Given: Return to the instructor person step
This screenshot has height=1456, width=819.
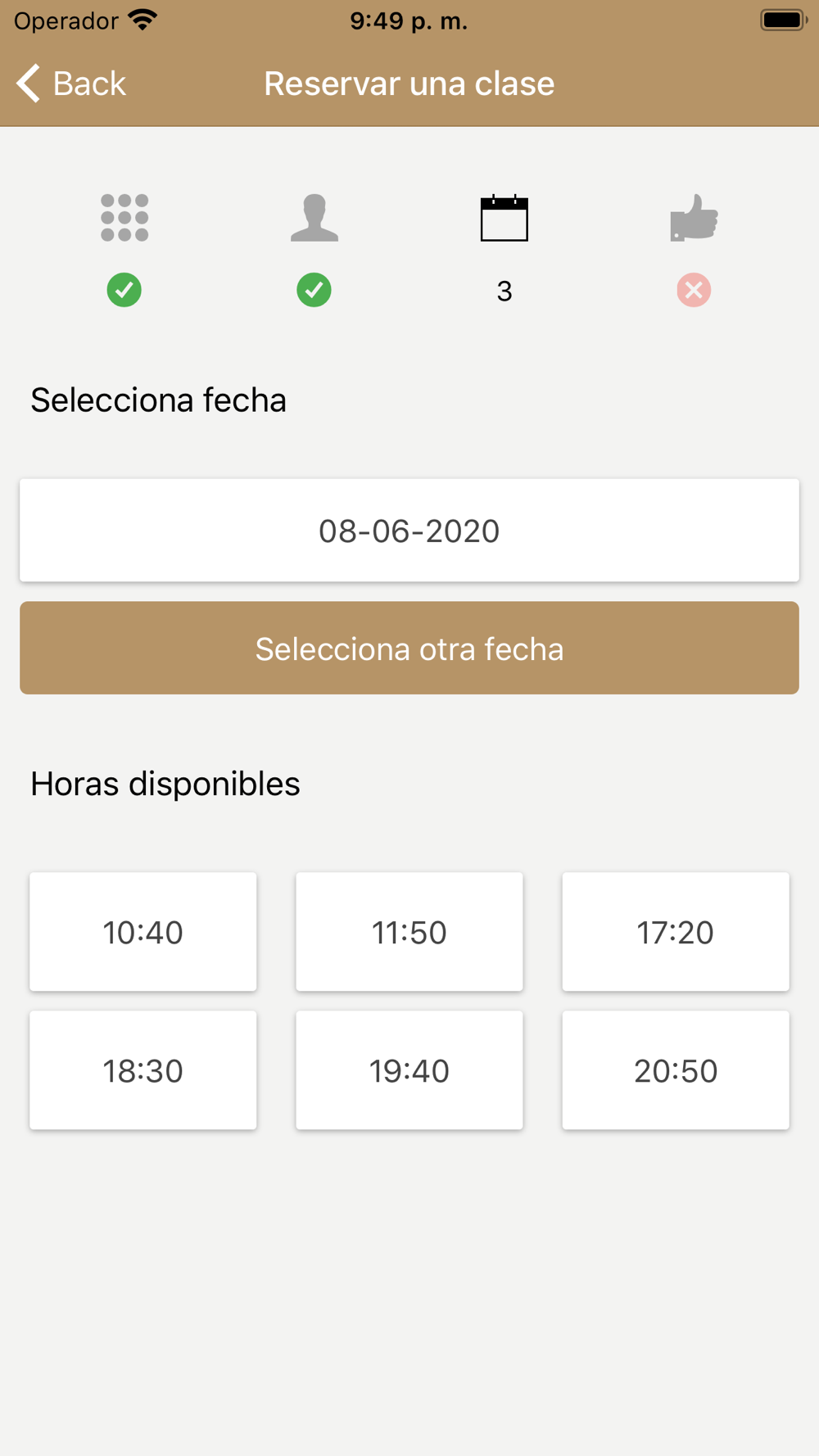Looking at the screenshot, I should [314, 218].
